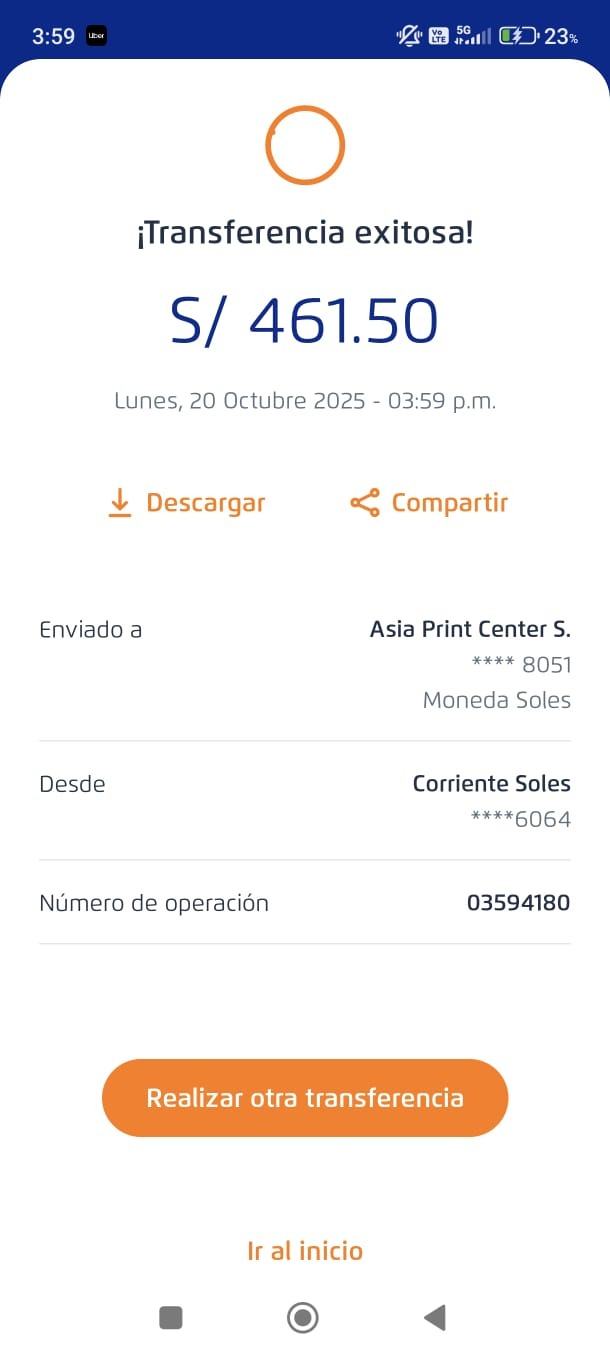Open recent apps from navigation bar
610x1356 pixels.
point(171,1318)
